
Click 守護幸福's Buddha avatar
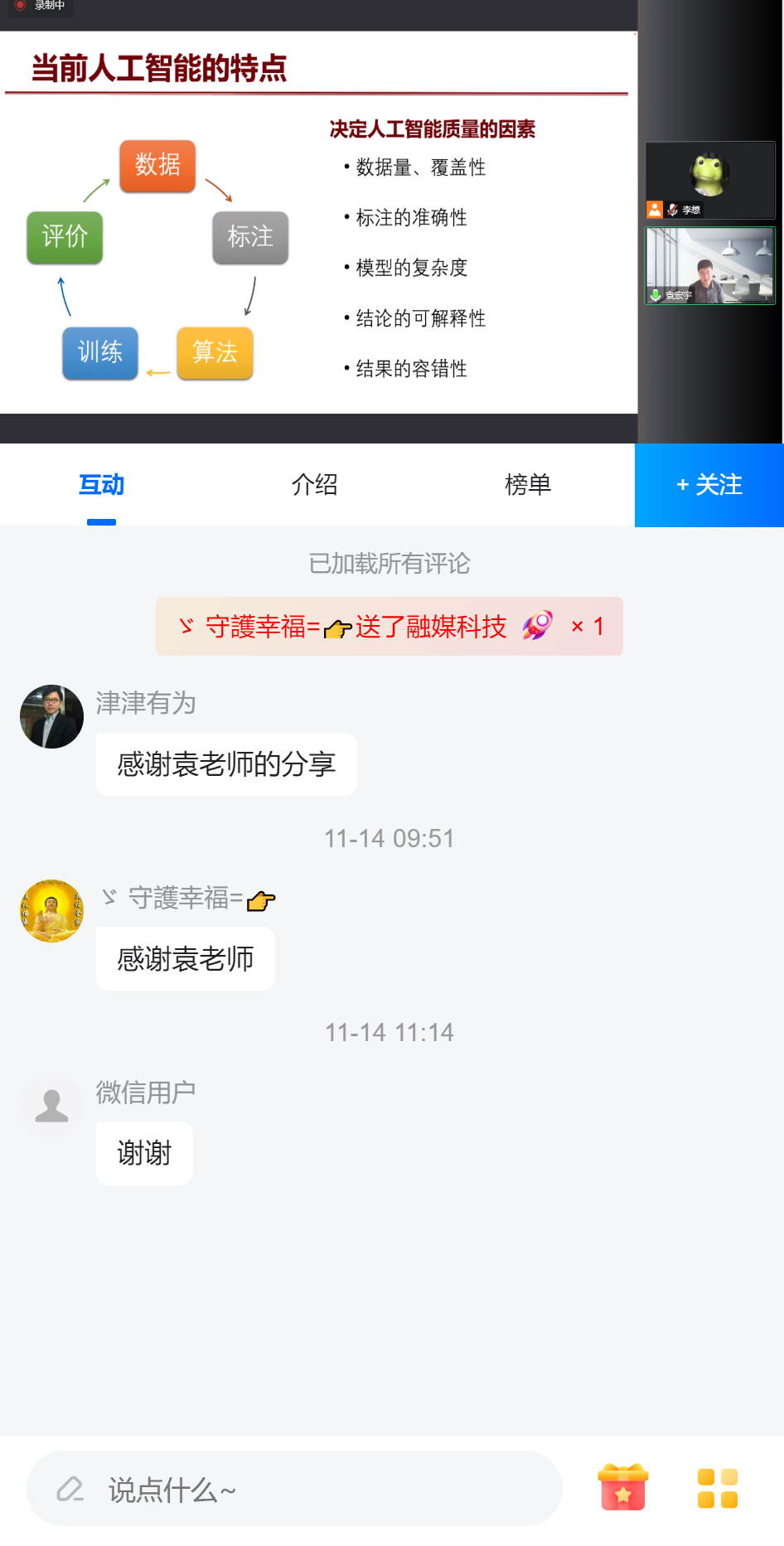point(51,910)
